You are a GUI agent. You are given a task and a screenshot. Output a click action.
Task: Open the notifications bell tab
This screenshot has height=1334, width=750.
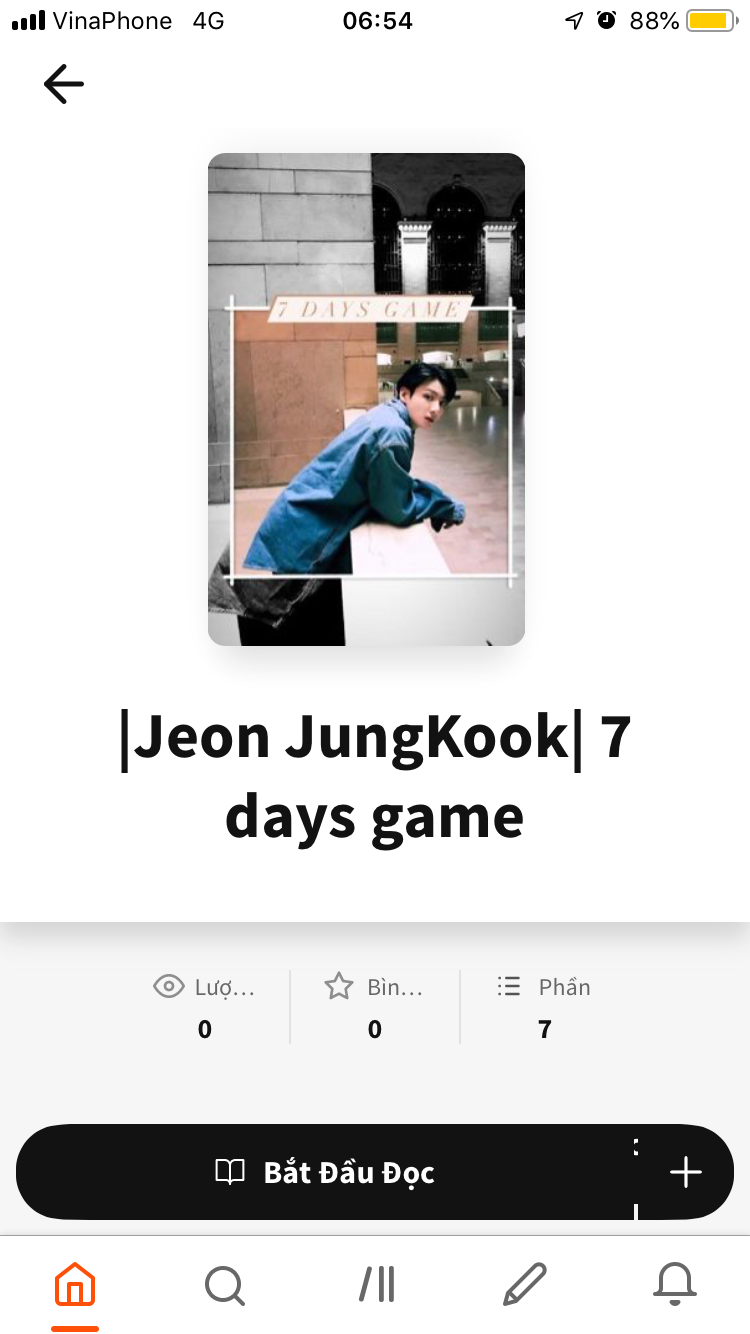[x=674, y=1284]
